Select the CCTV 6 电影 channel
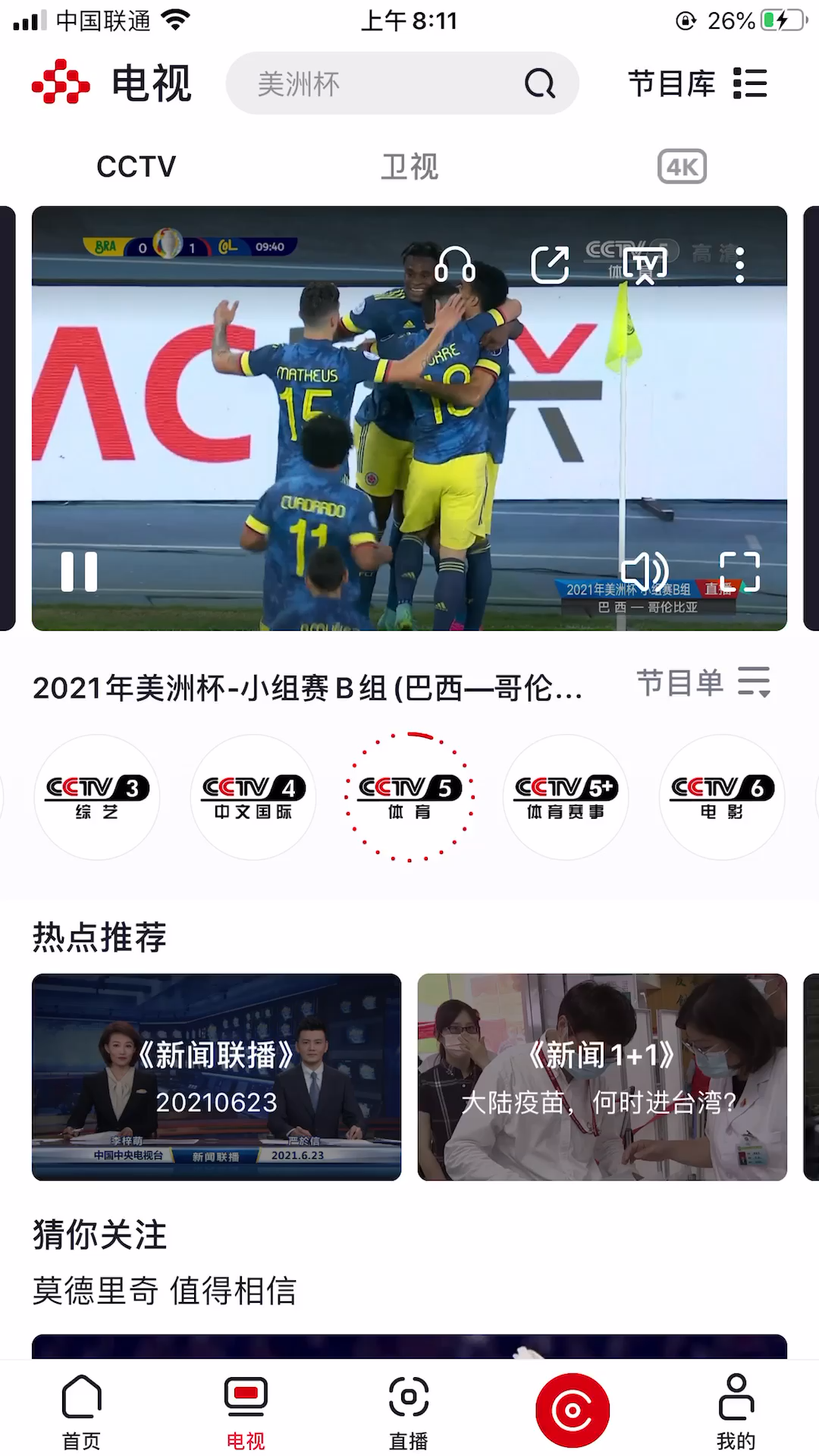 722,797
